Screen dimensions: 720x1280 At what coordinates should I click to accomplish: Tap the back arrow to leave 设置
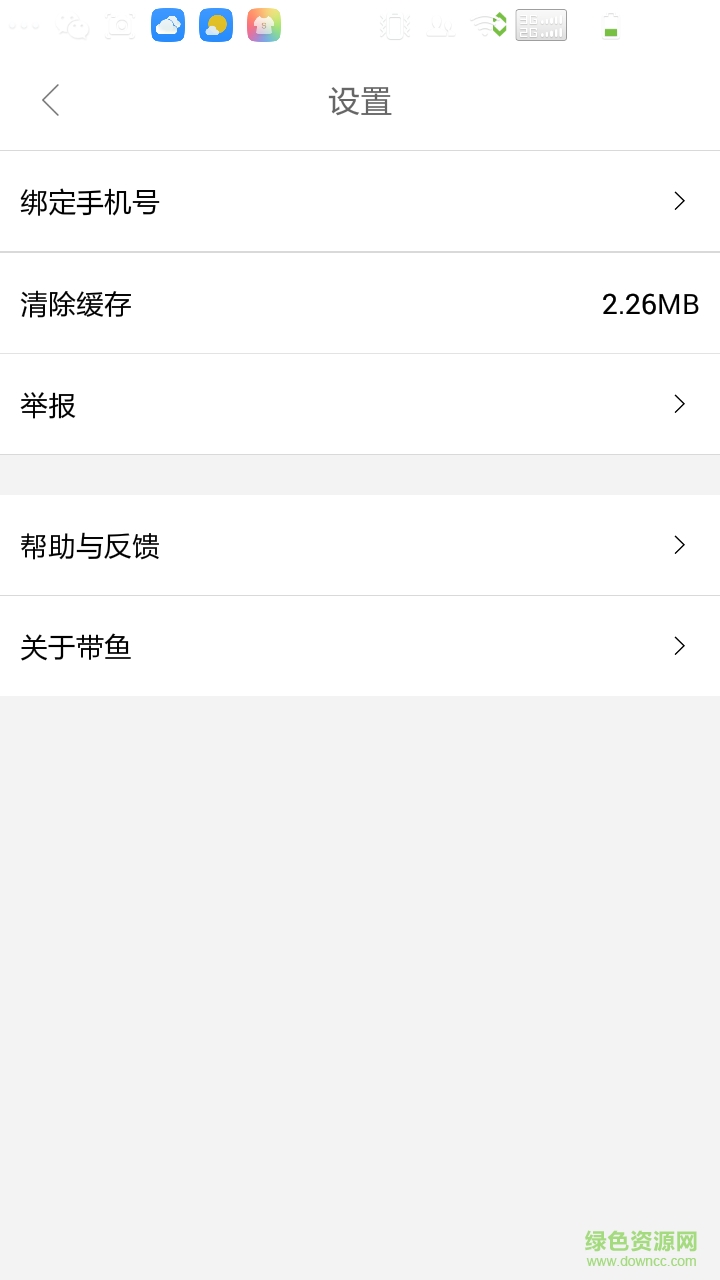[50, 100]
